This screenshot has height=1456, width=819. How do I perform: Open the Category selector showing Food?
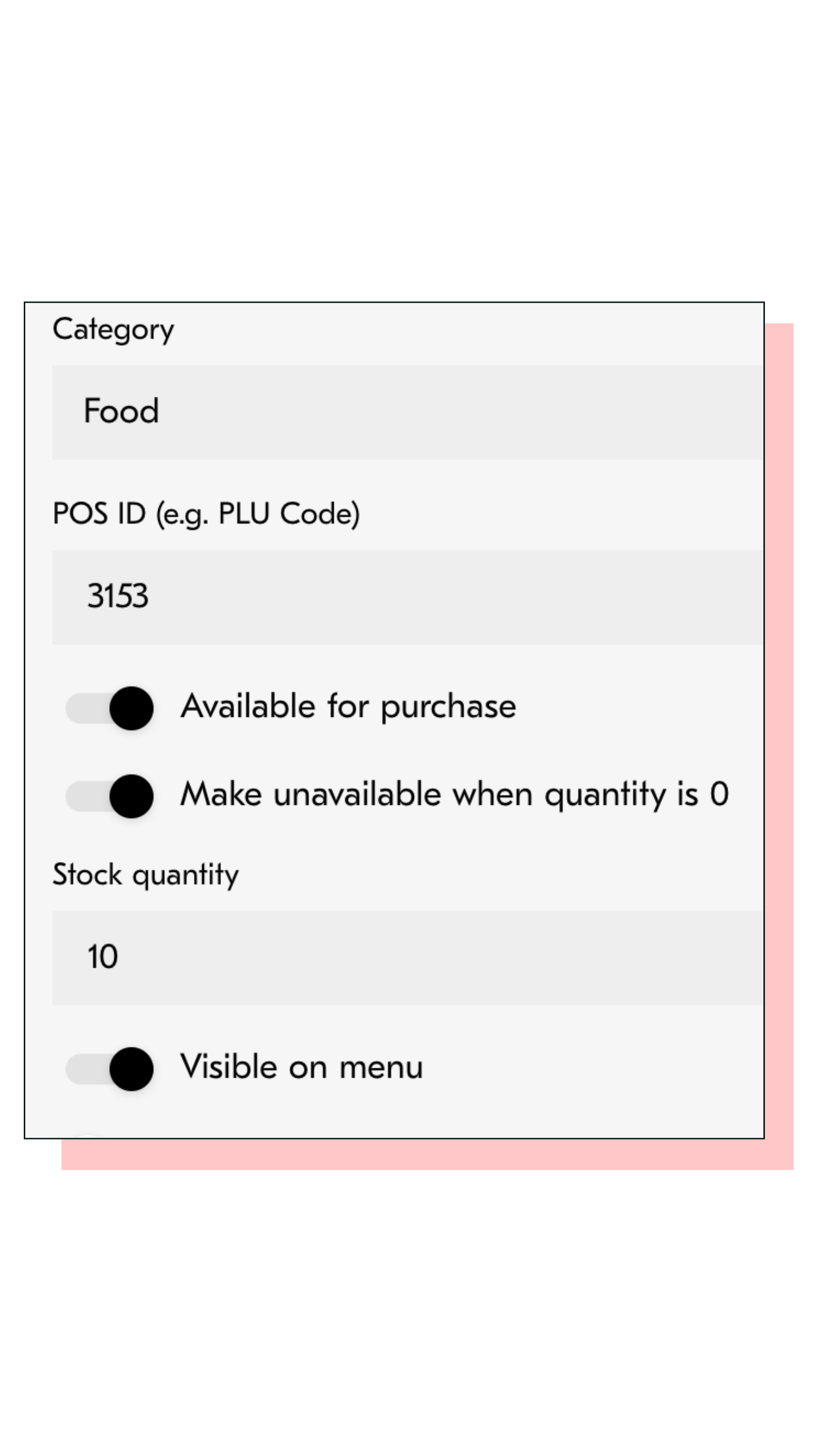[407, 412]
